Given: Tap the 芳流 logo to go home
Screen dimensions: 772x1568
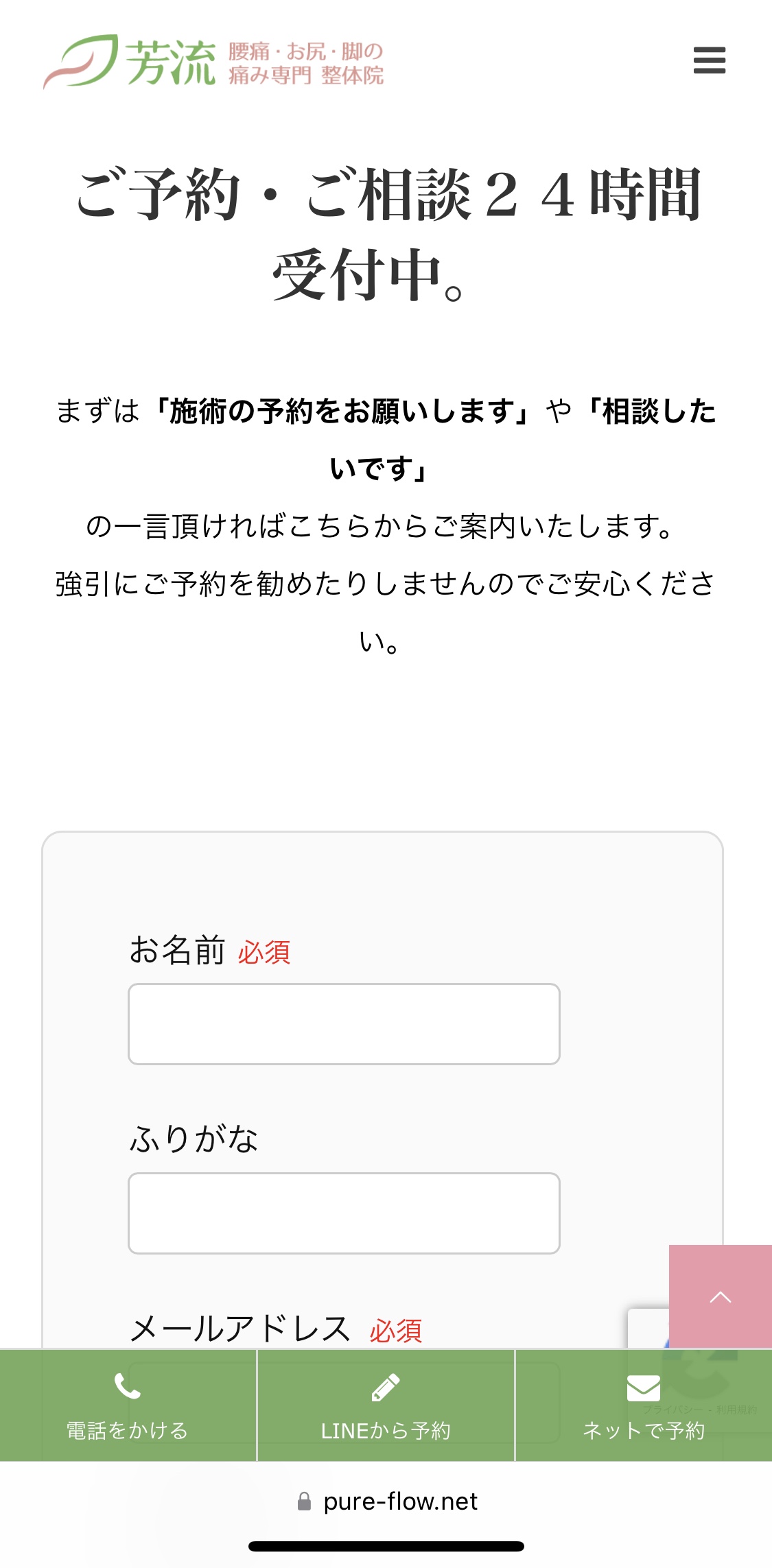Looking at the screenshot, I should click(213, 62).
